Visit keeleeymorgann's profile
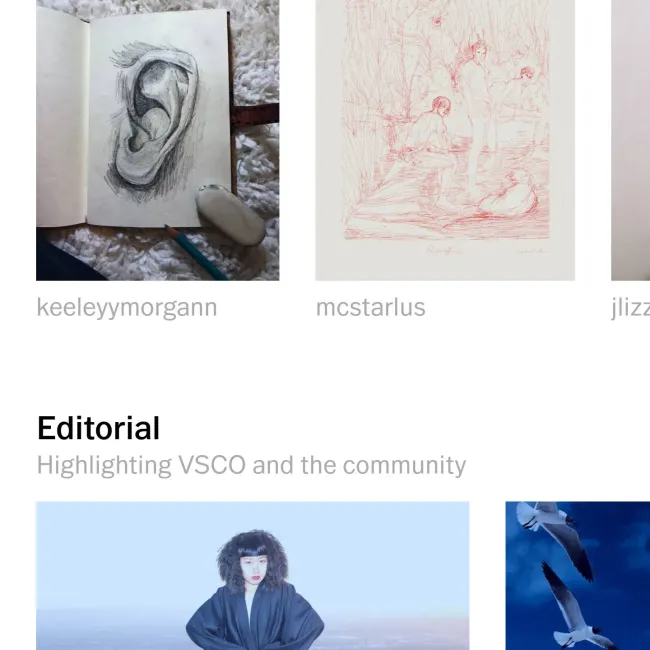 (127, 307)
